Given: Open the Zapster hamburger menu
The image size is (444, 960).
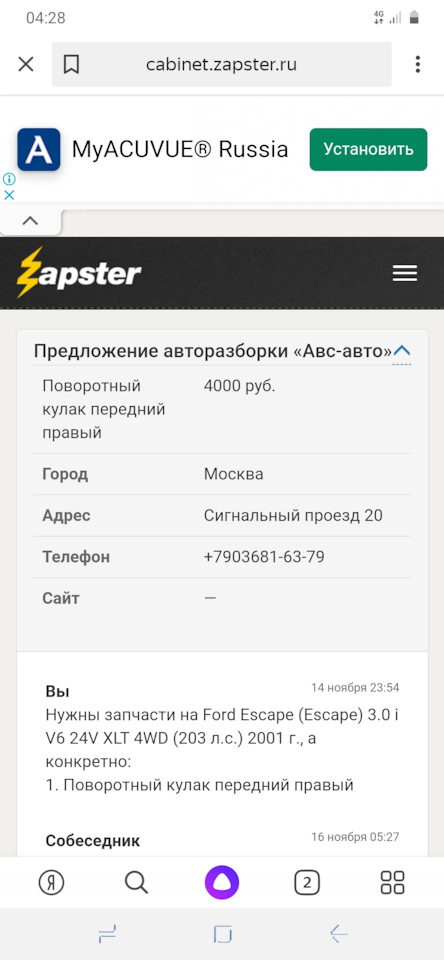Looking at the screenshot, I should click(405, 274).
